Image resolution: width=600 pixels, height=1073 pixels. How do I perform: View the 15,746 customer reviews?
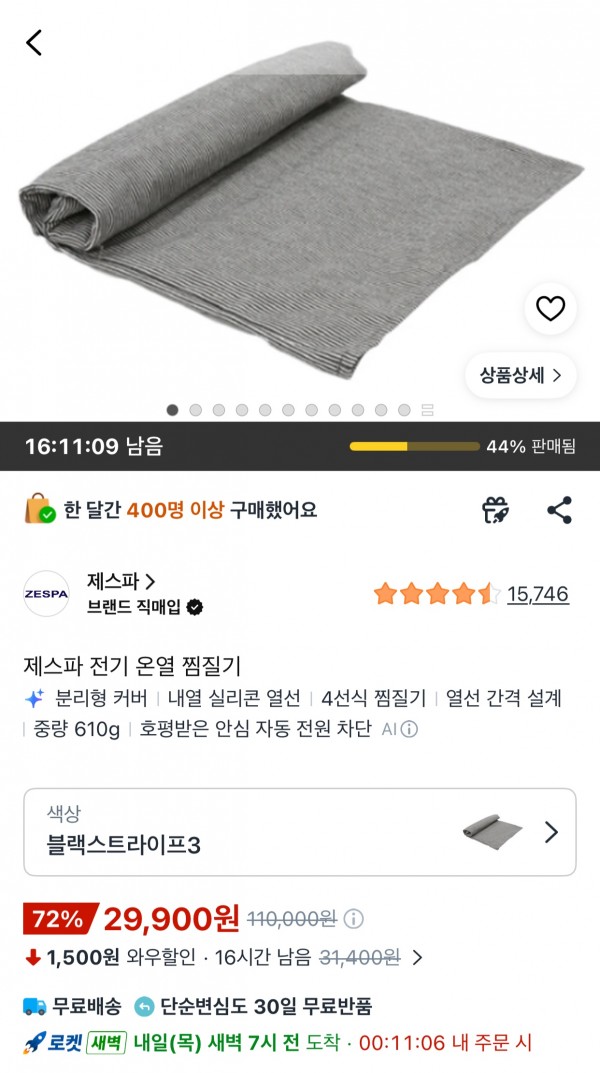point(538,594)
